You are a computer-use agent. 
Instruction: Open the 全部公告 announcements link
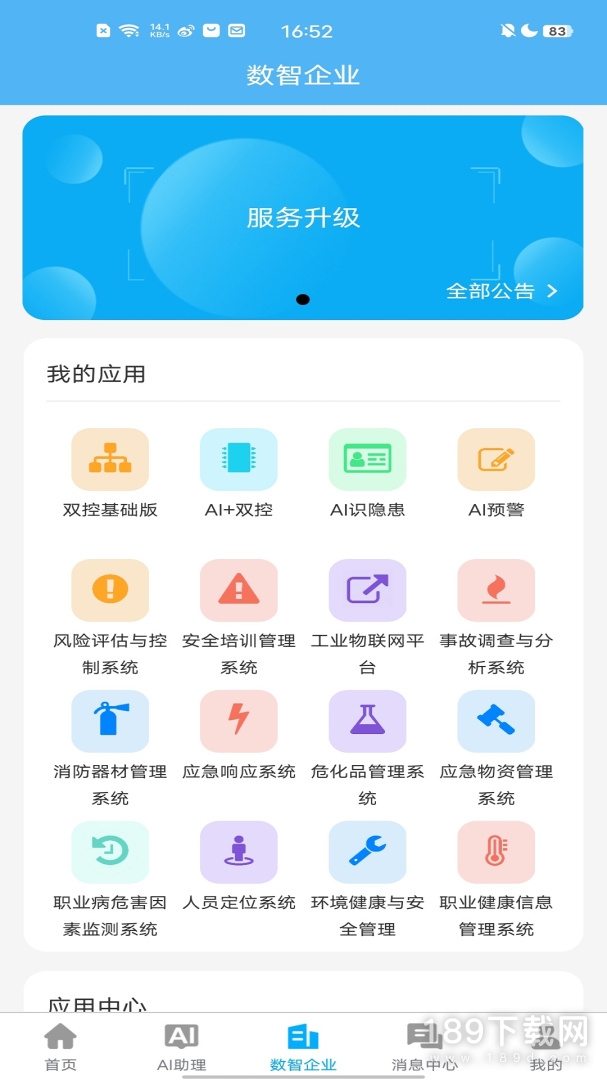(502, 291)
